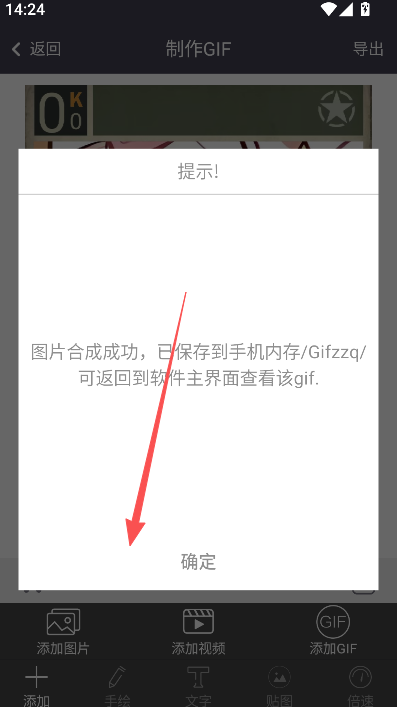Go back using 返回
The image size is (397, 707).
[x=37, y=49]
